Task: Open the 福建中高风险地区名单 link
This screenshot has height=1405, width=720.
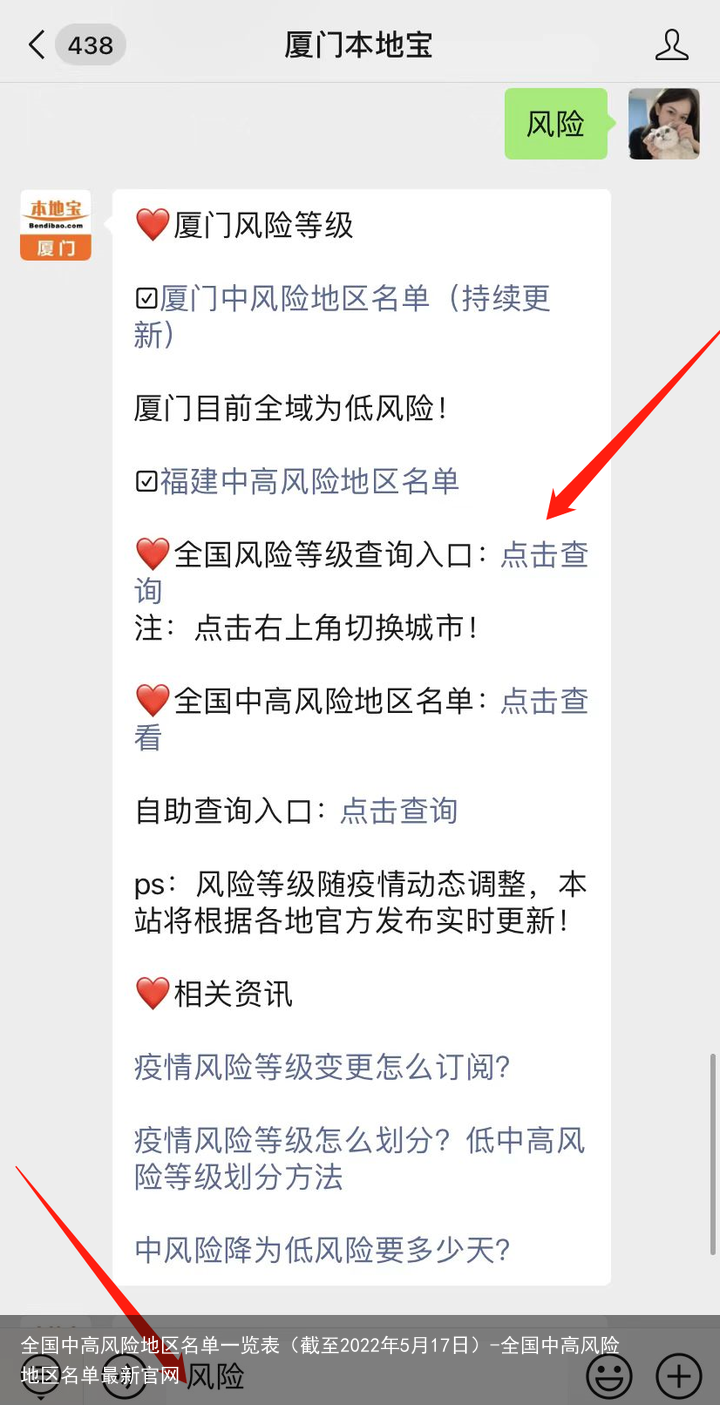Action: tap(310, 481)
